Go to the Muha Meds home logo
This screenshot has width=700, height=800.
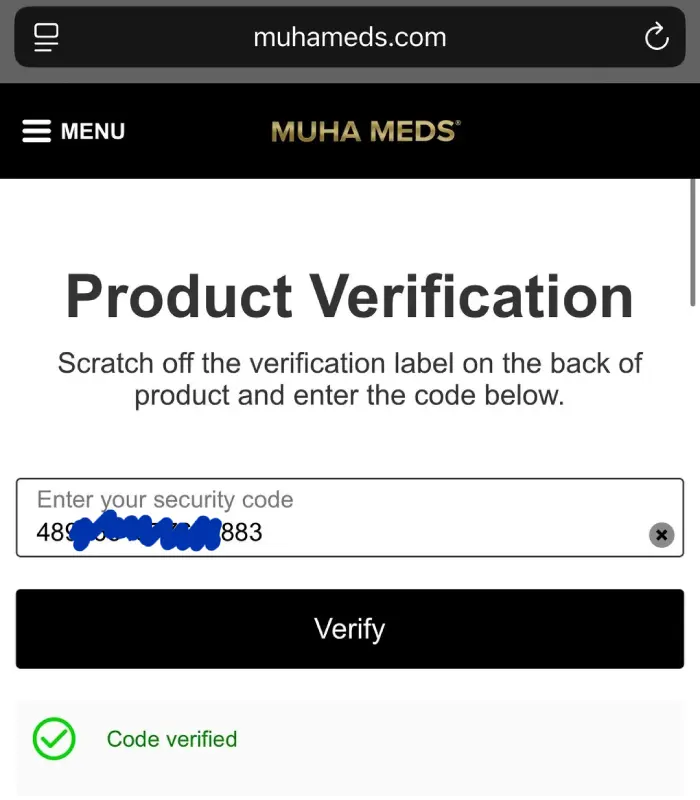click(x=365, y=131)
